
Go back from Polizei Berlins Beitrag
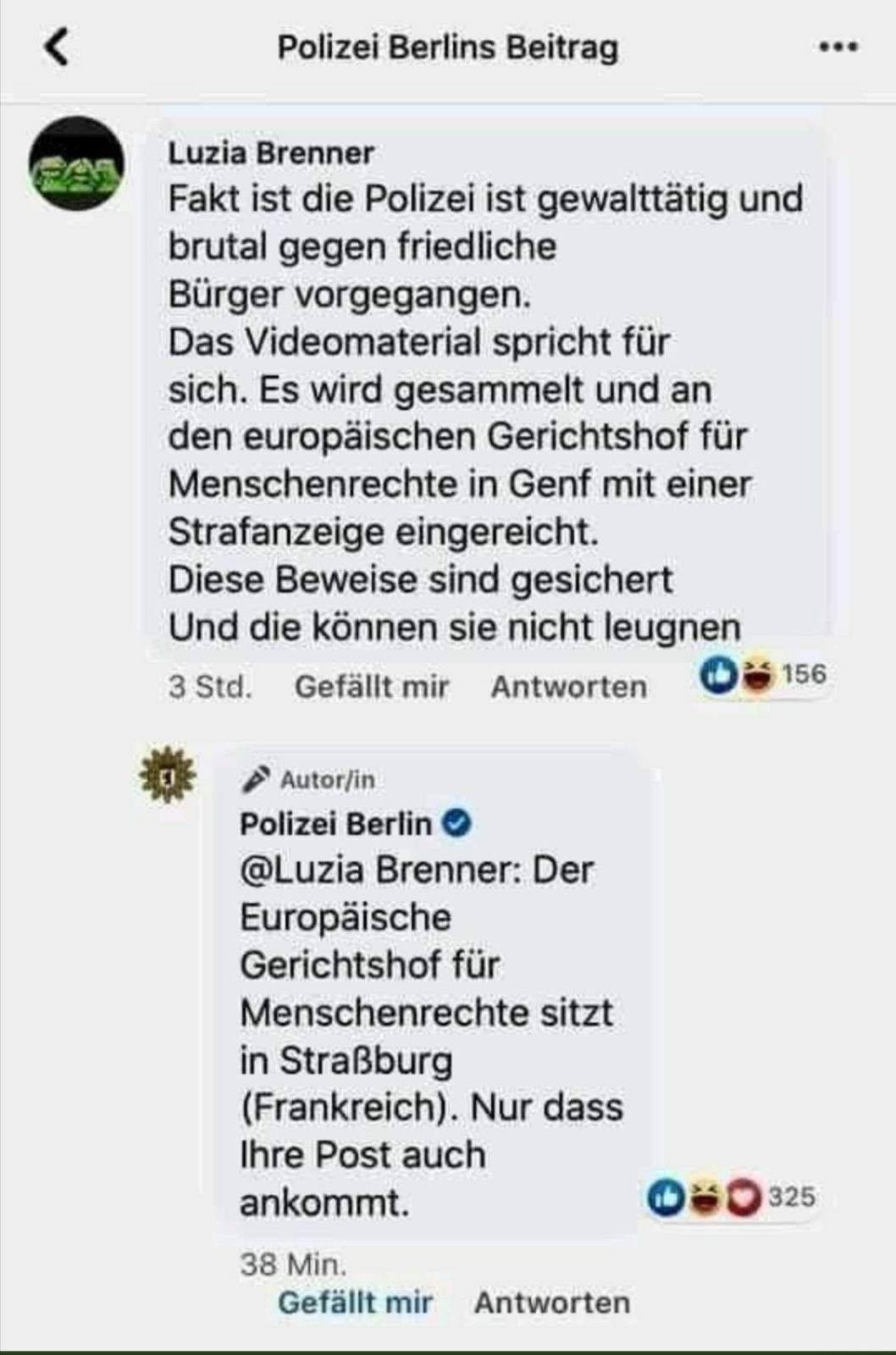point(56,47)
